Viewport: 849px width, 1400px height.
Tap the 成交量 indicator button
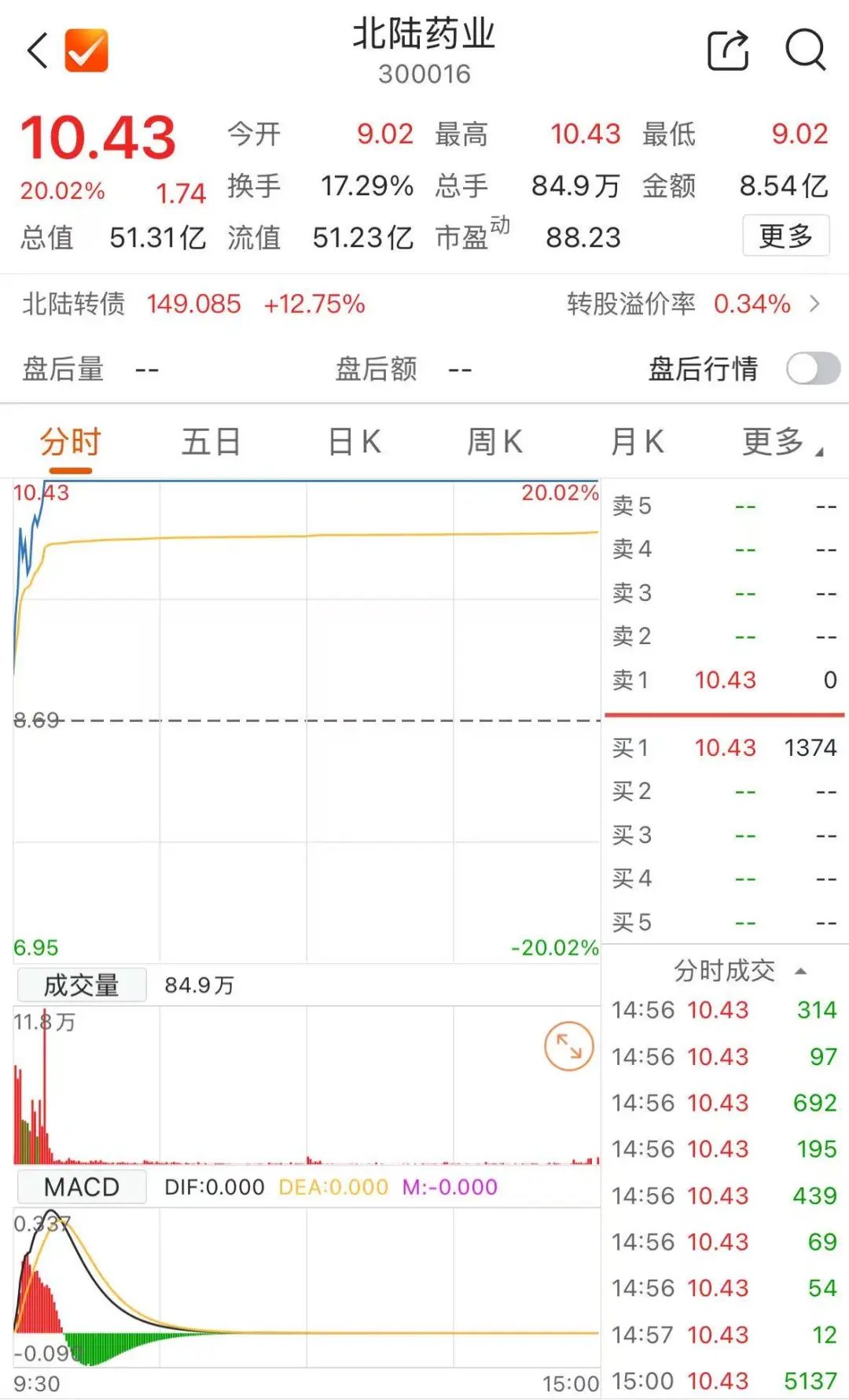coord(82,985)
